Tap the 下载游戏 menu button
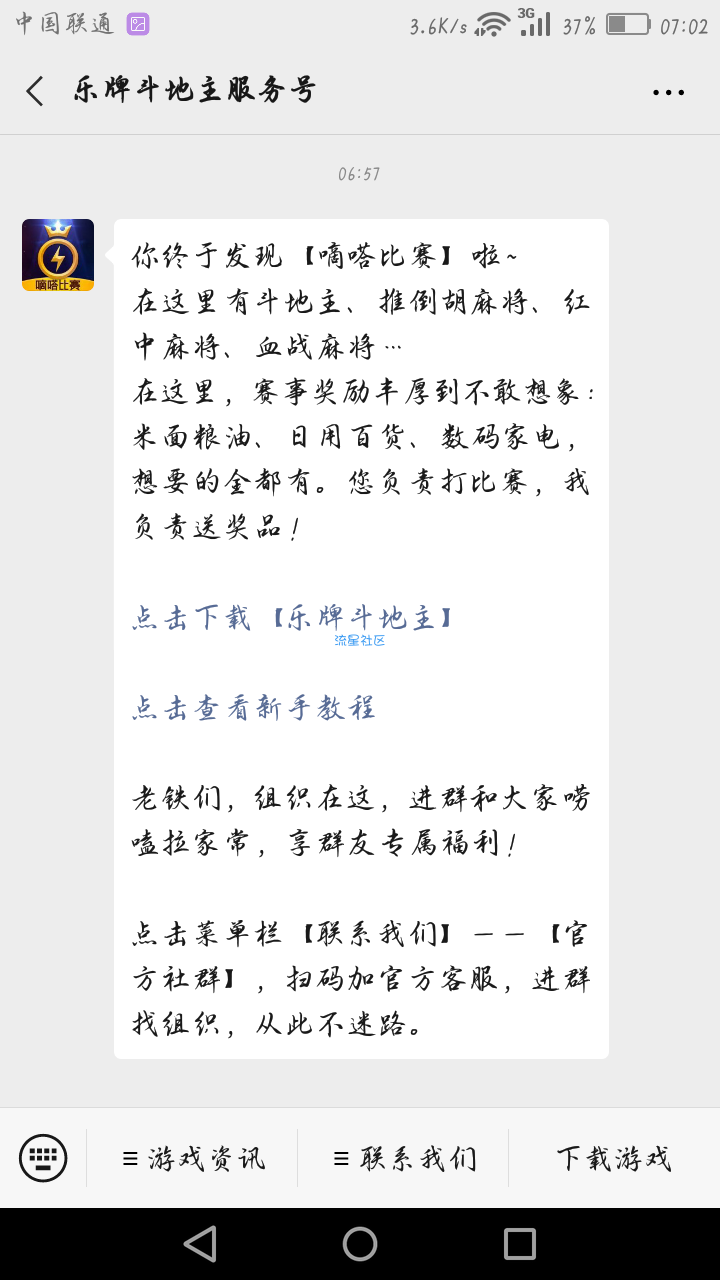The height and width of the screenshot is (1280, 720). pos(614,1158)
